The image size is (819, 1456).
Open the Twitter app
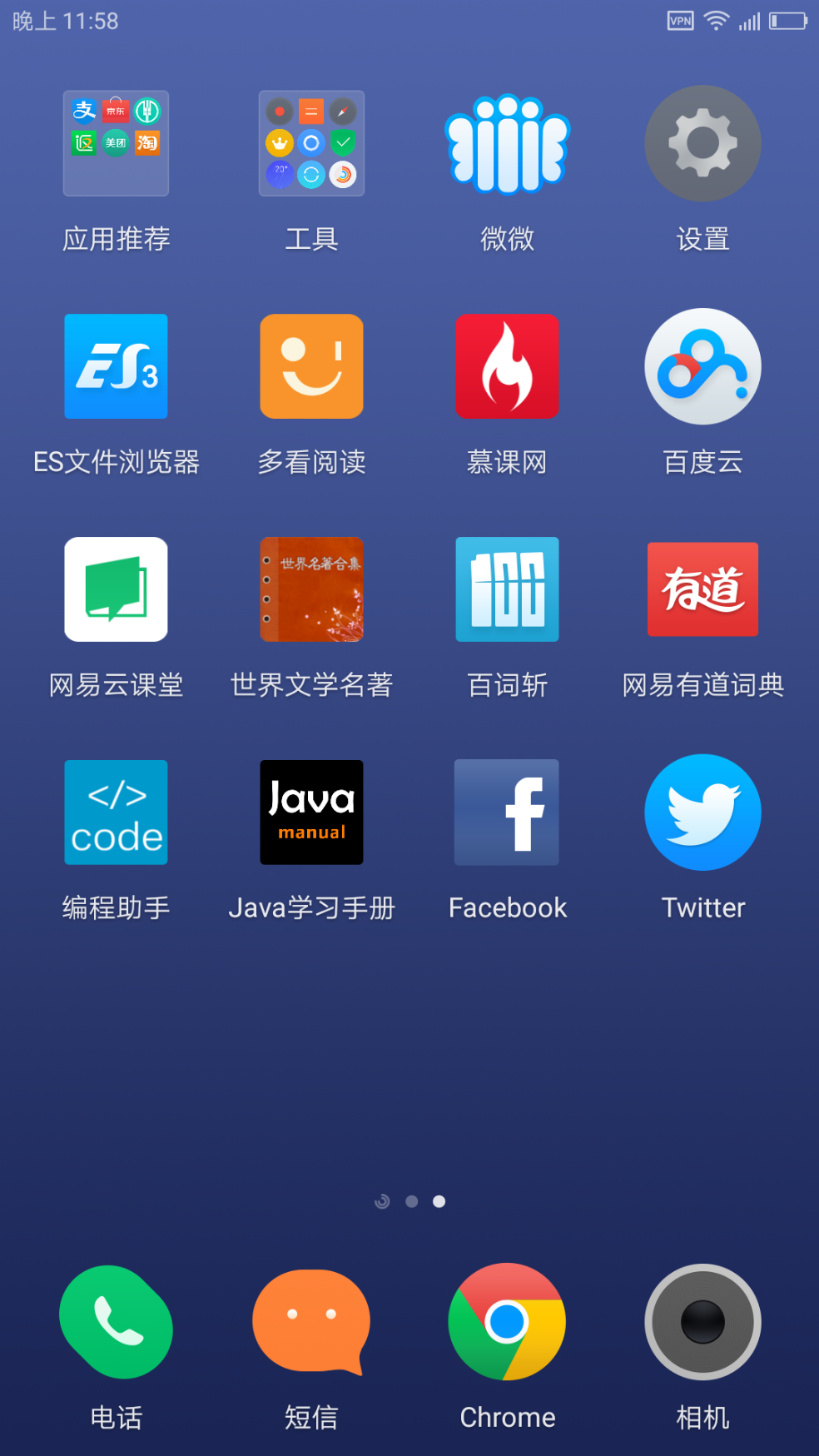(x=702, y=812)
